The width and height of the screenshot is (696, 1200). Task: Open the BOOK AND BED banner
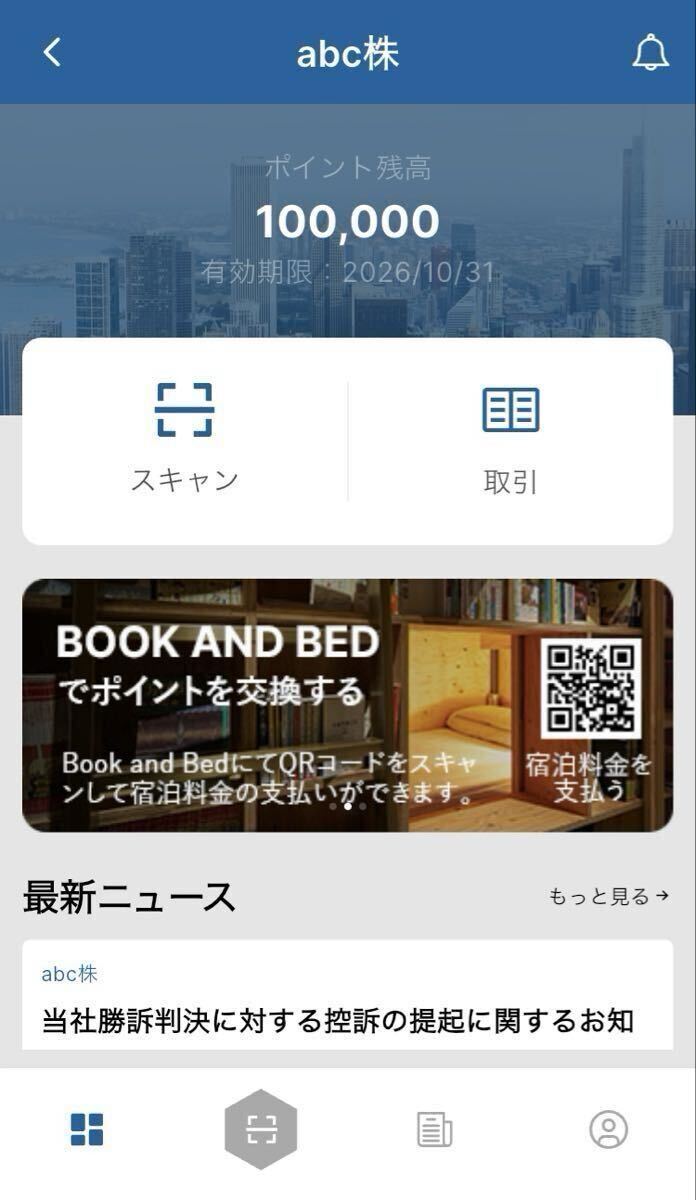click(x=347, y=705)
